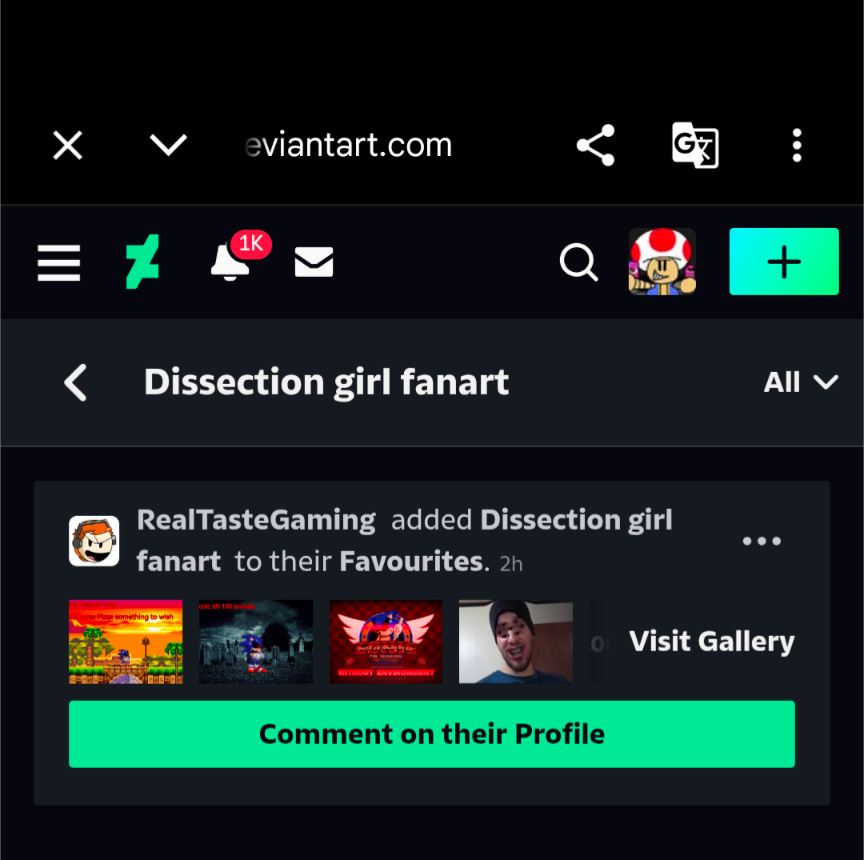
Task: Open options for RealTasteGaming's activity
Action: 761,541
